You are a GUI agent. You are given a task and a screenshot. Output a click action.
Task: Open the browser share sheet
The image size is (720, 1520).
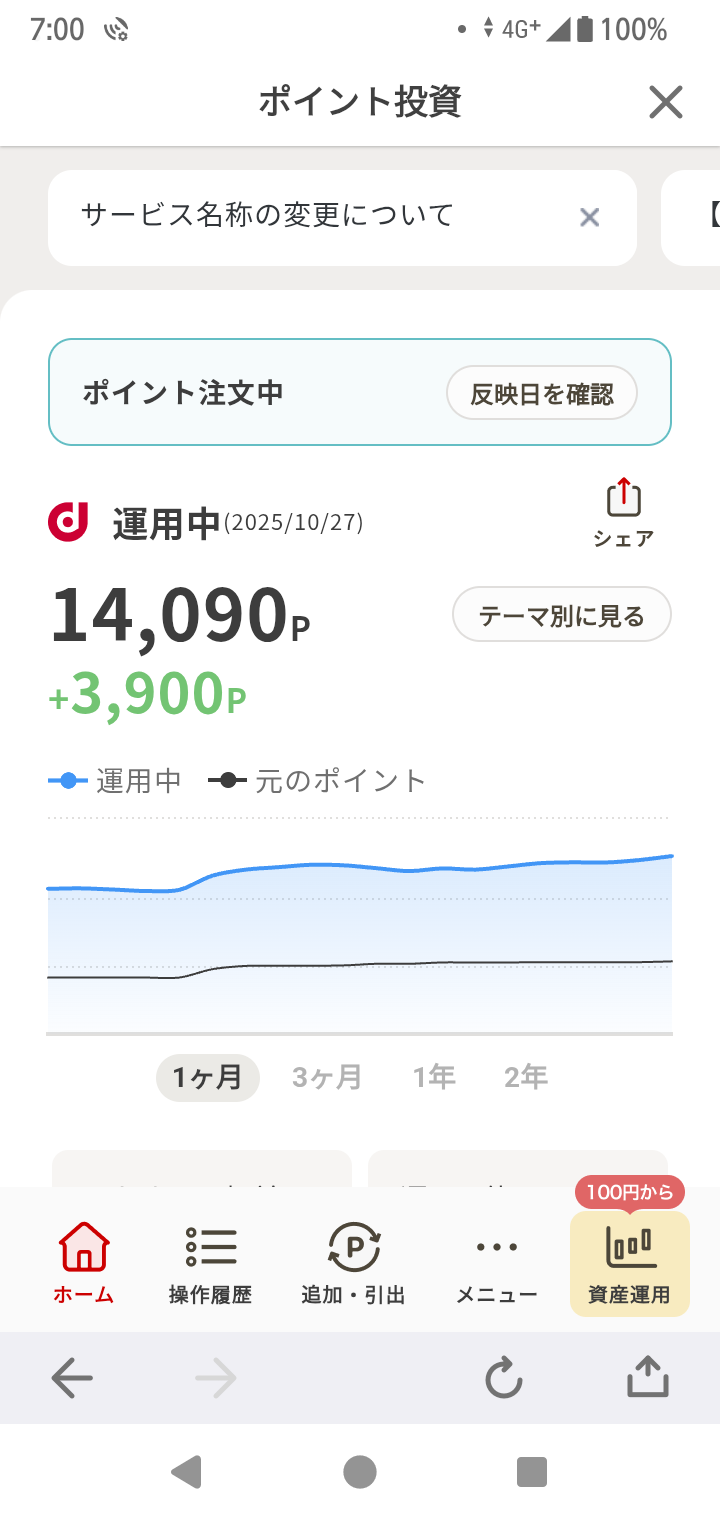coord(646,1377)
